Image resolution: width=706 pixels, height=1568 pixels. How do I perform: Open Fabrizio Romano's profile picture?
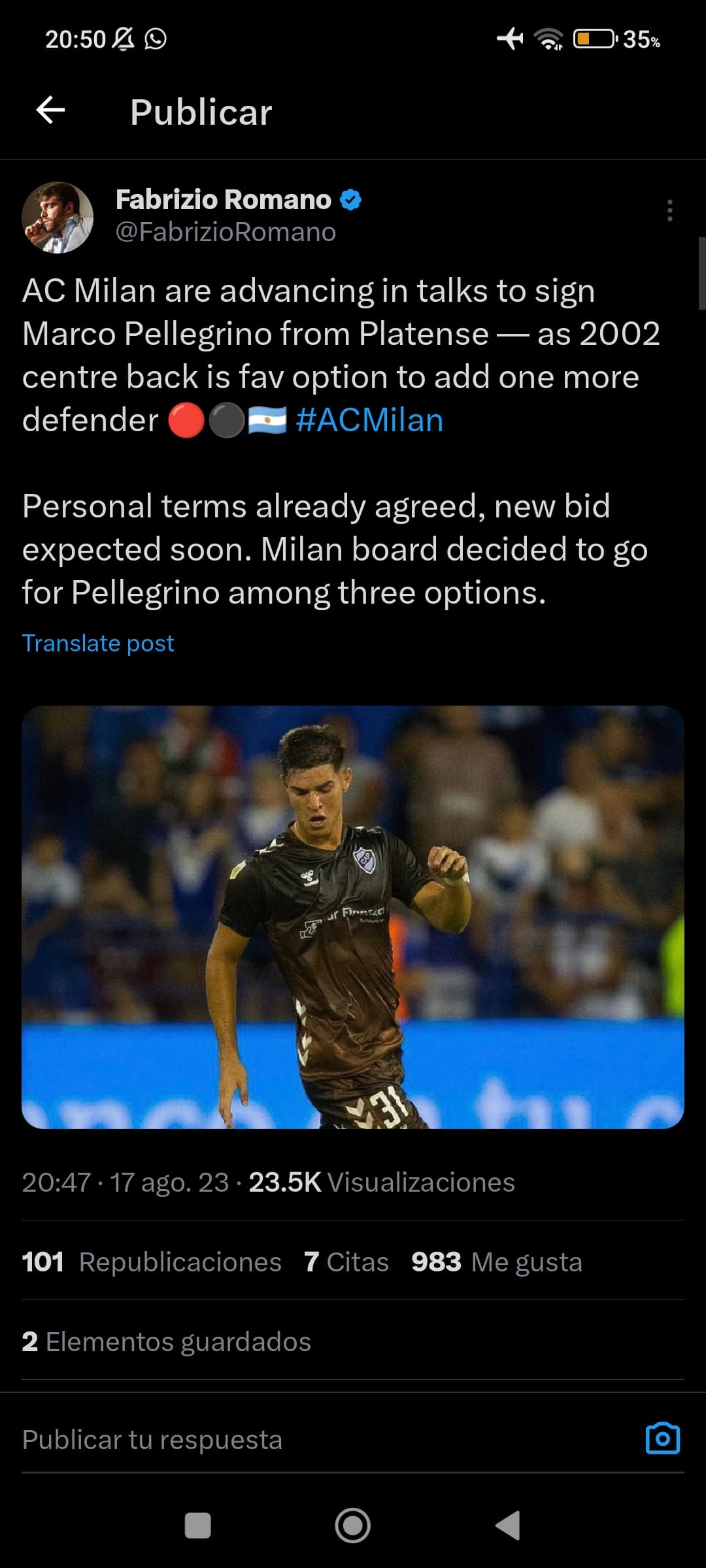point(58,218)
